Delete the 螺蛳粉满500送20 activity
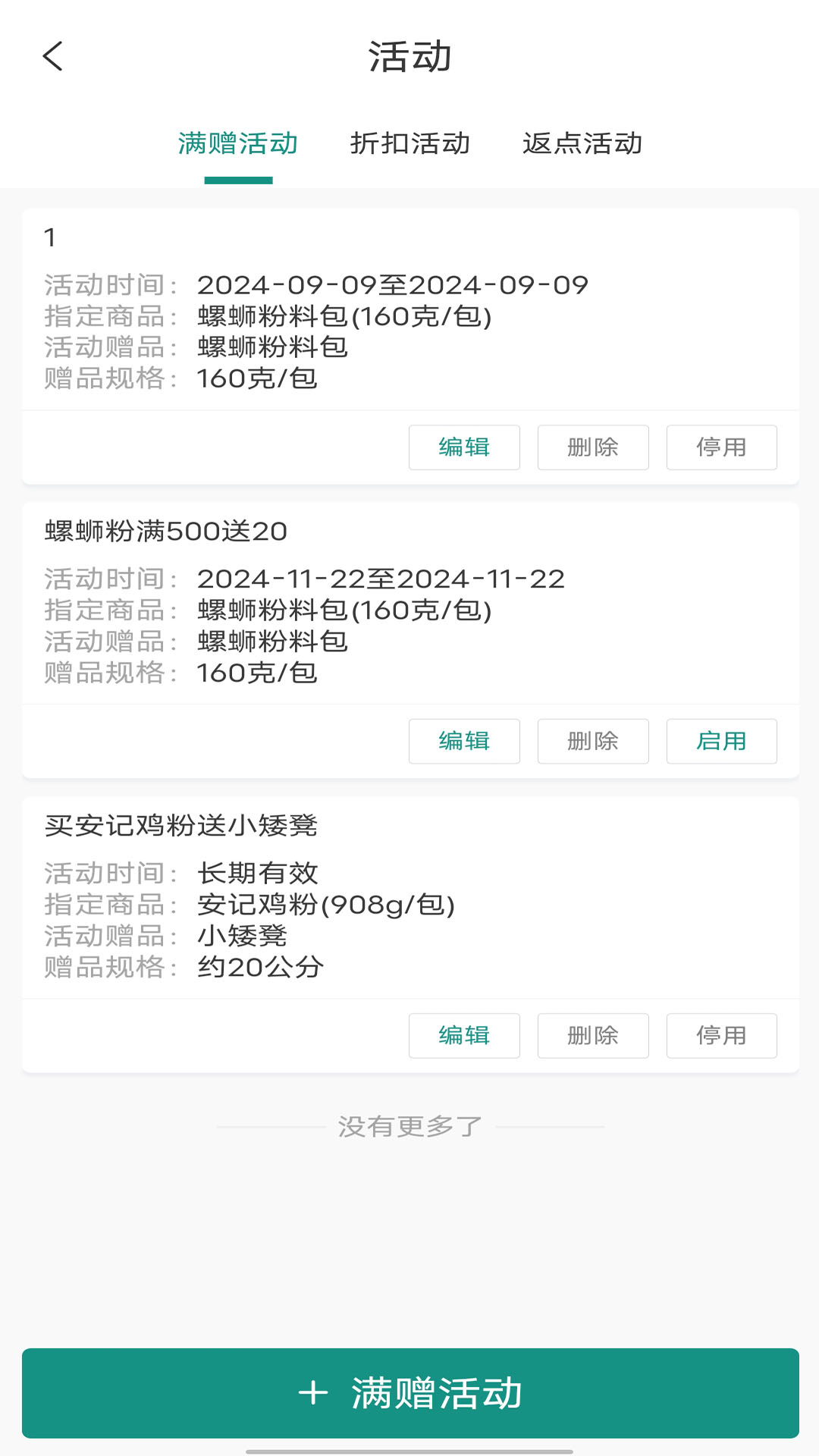The image size is (819, 1456). point(593,741)
